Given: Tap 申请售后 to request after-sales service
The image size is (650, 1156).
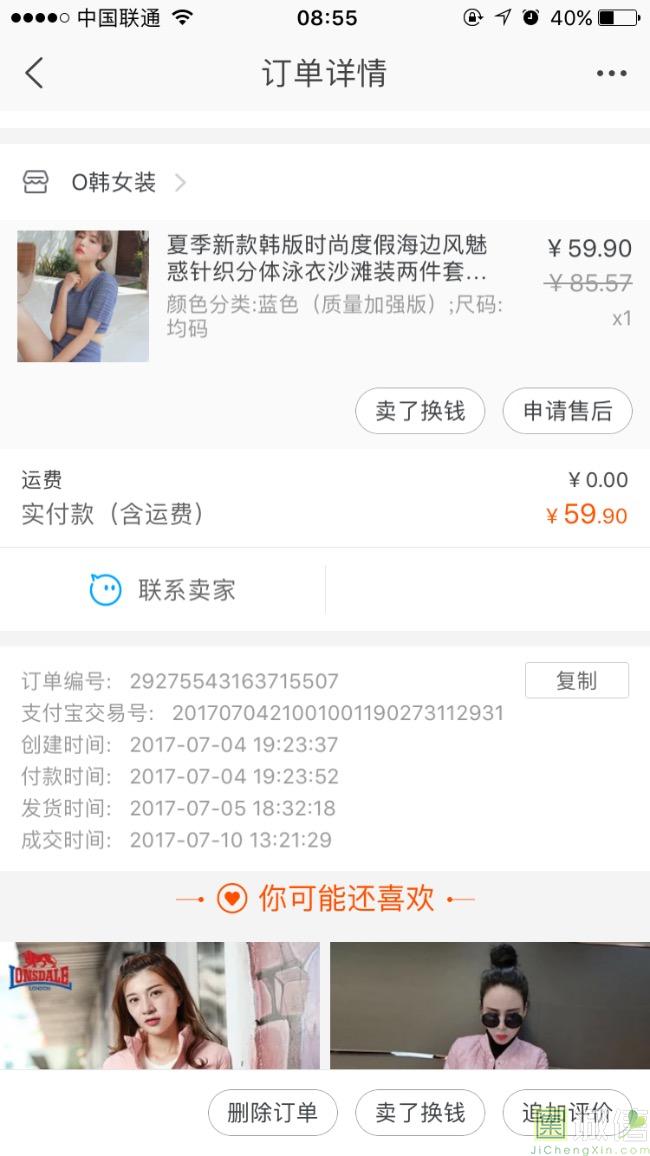Looking at the screenshot, I should coord(567,411).
